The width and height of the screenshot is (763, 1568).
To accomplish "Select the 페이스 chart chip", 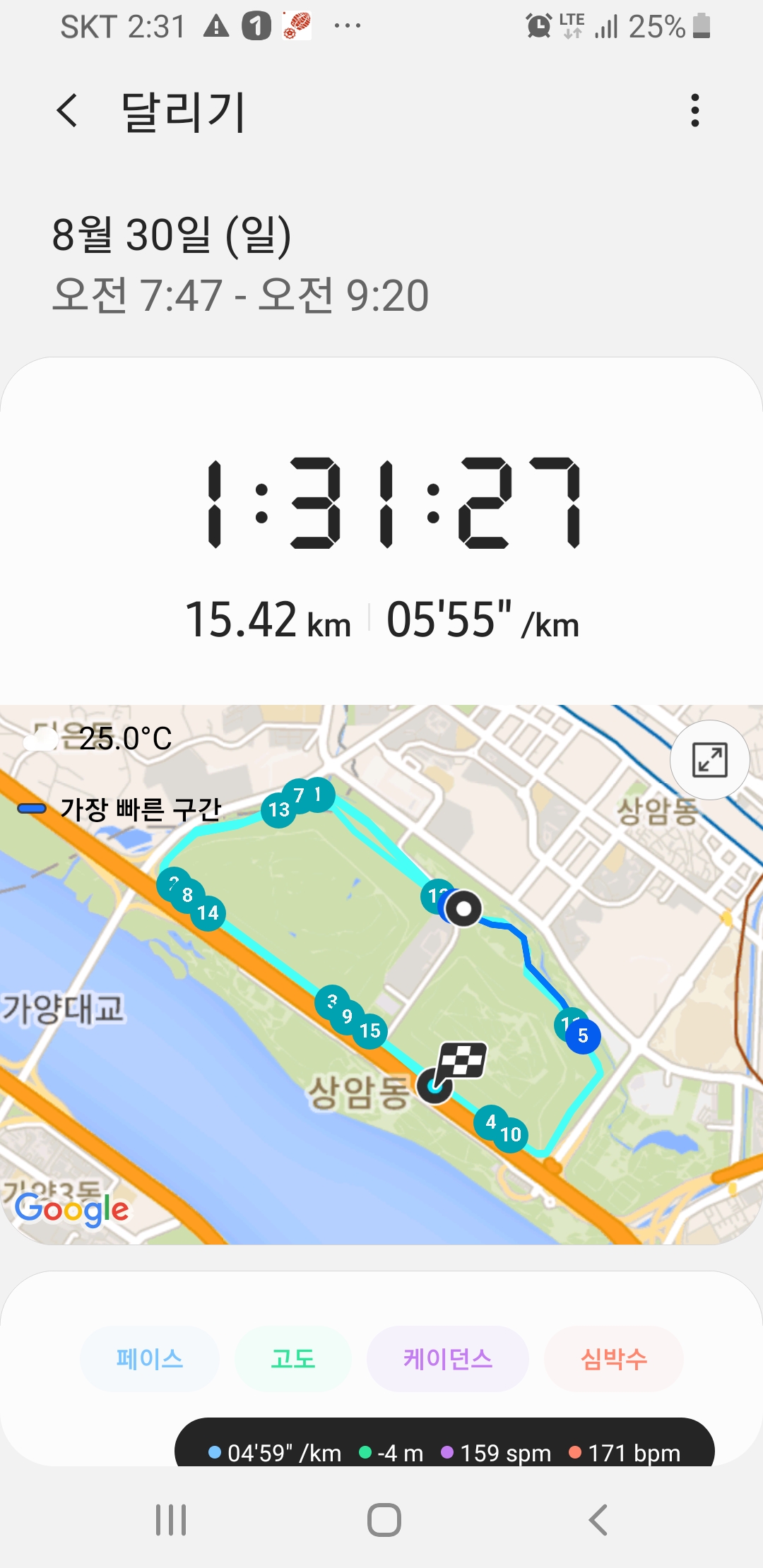I will (x=150, y=1359).
